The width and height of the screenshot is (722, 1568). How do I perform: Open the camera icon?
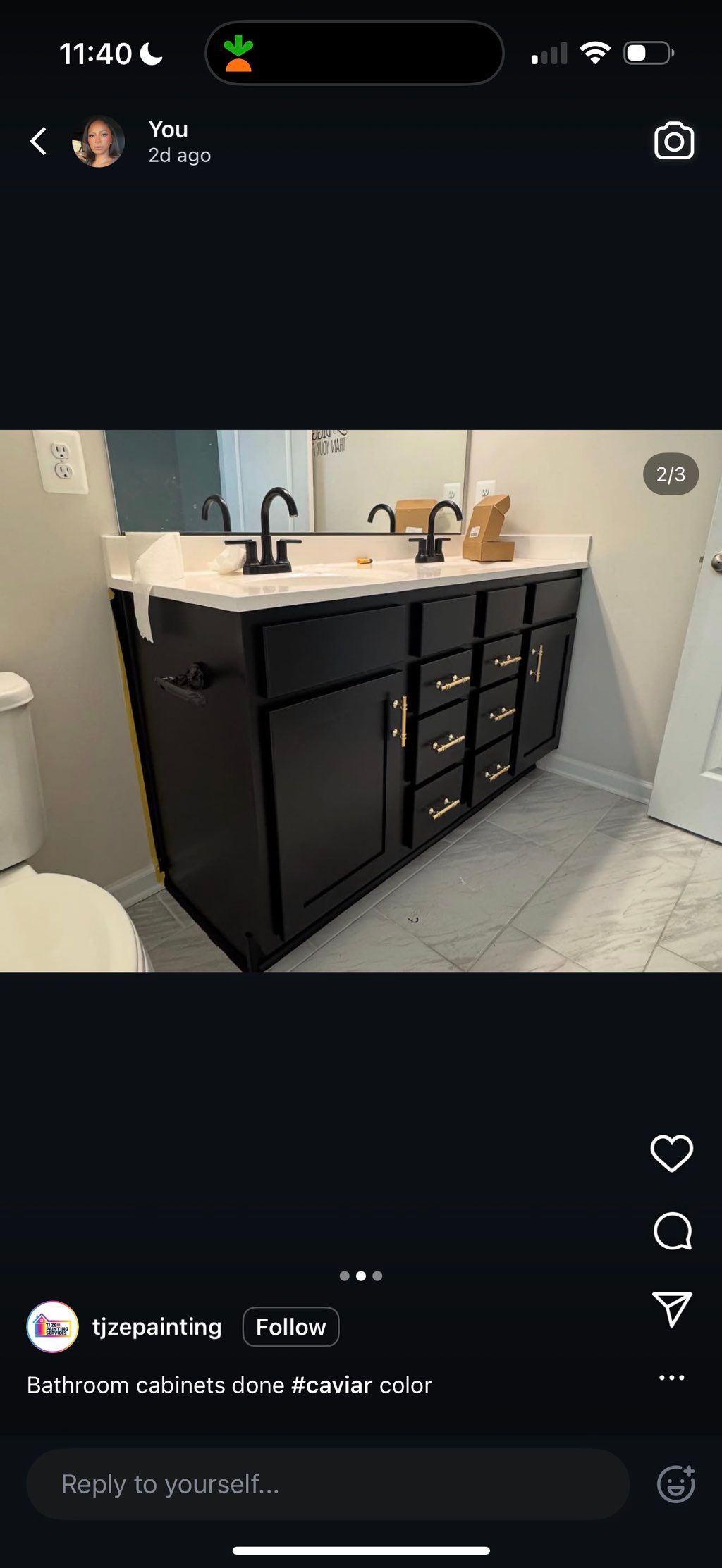pyautogui.click(x=673, y=141)
